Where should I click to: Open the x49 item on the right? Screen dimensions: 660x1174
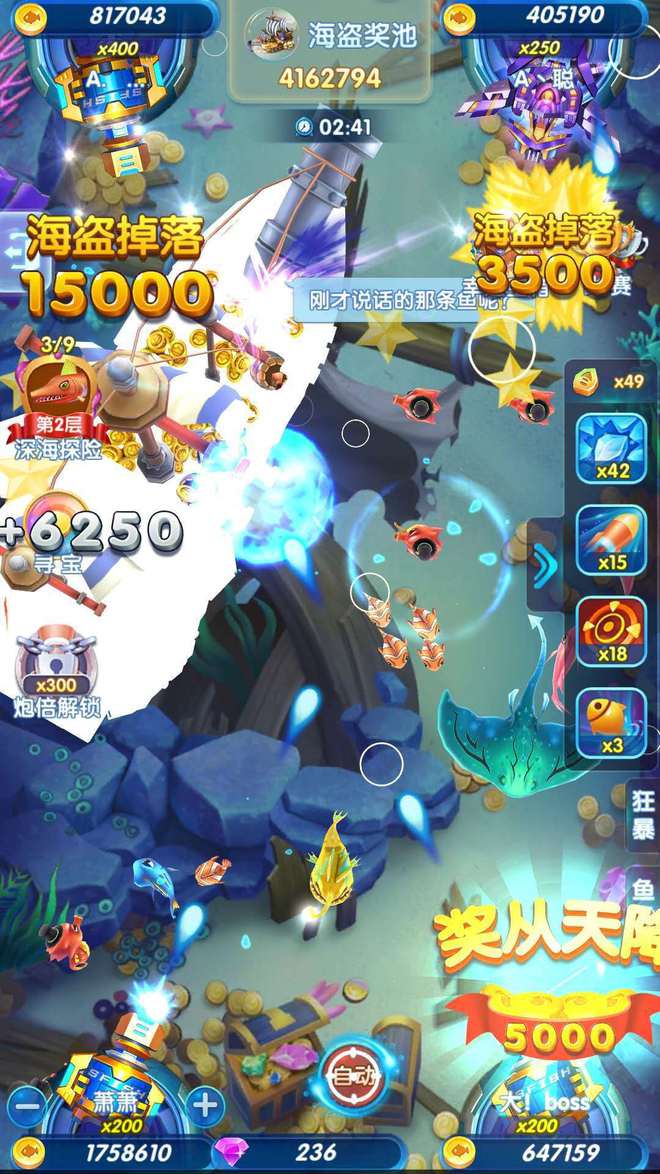click(x=611, y=380)
